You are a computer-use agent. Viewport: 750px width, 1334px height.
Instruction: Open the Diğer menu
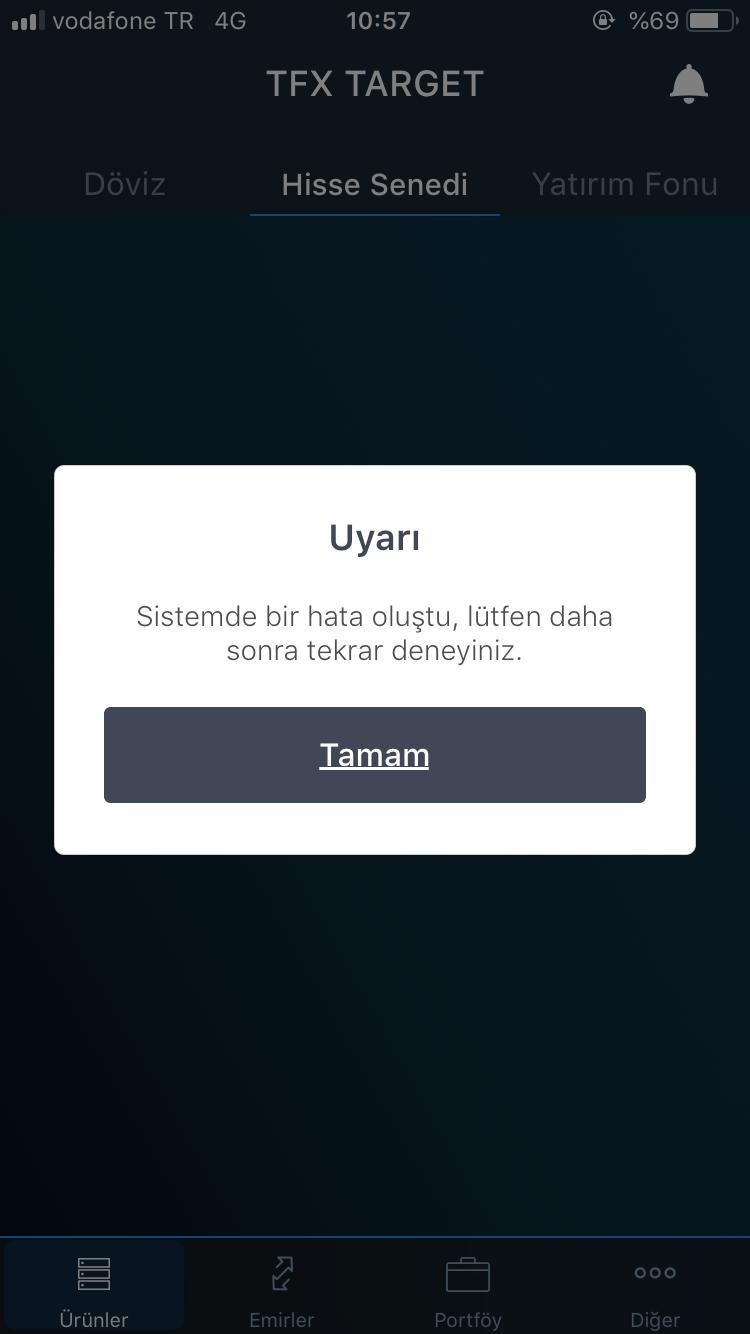(x=655, y=1289)
